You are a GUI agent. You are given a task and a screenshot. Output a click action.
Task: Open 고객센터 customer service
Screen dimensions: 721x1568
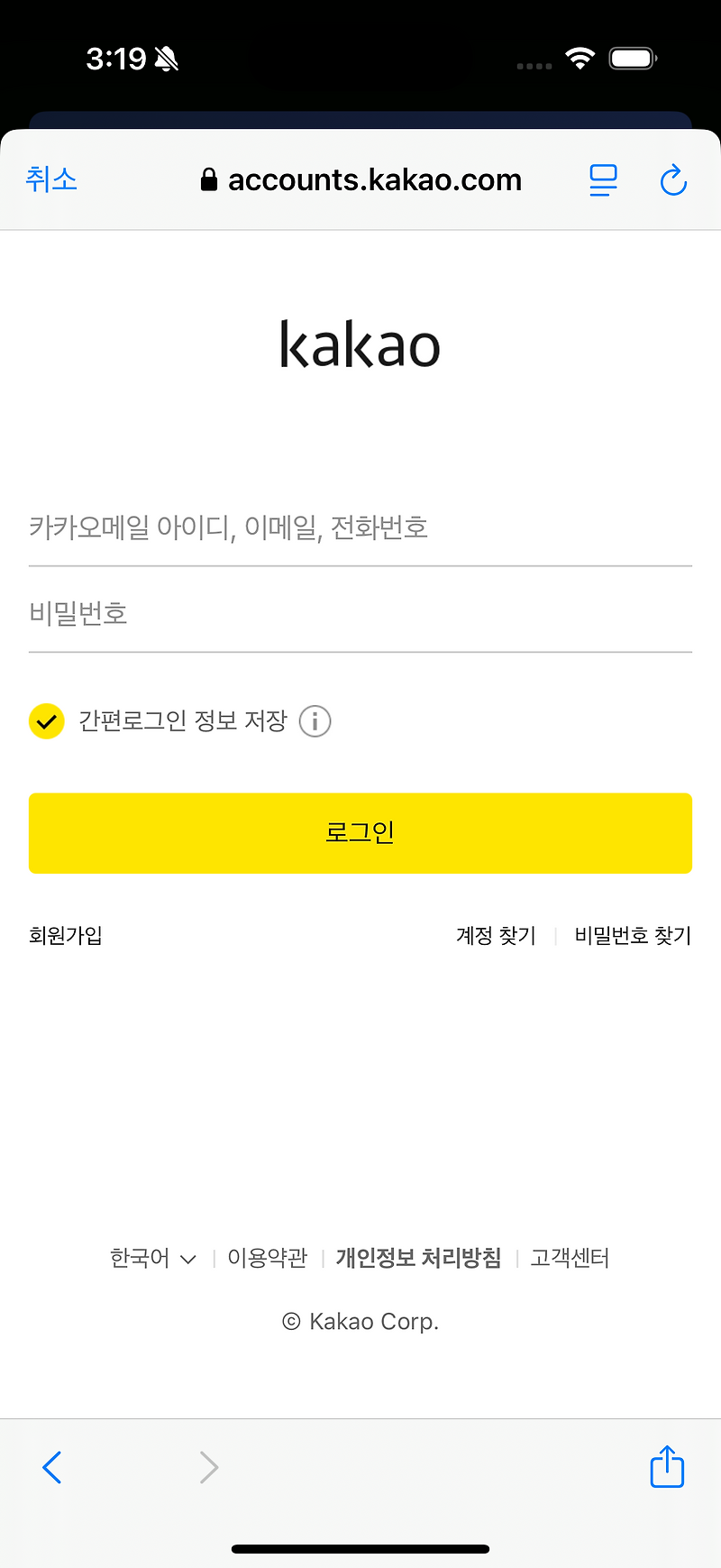(569, 1258)
